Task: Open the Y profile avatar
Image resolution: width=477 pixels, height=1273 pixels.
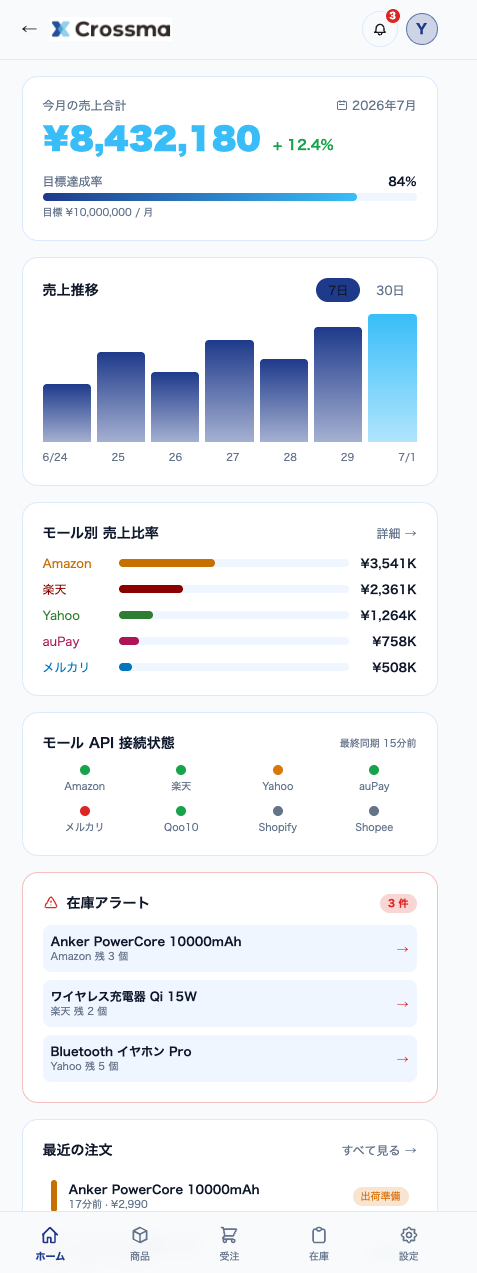Action: tap(422, 29)
